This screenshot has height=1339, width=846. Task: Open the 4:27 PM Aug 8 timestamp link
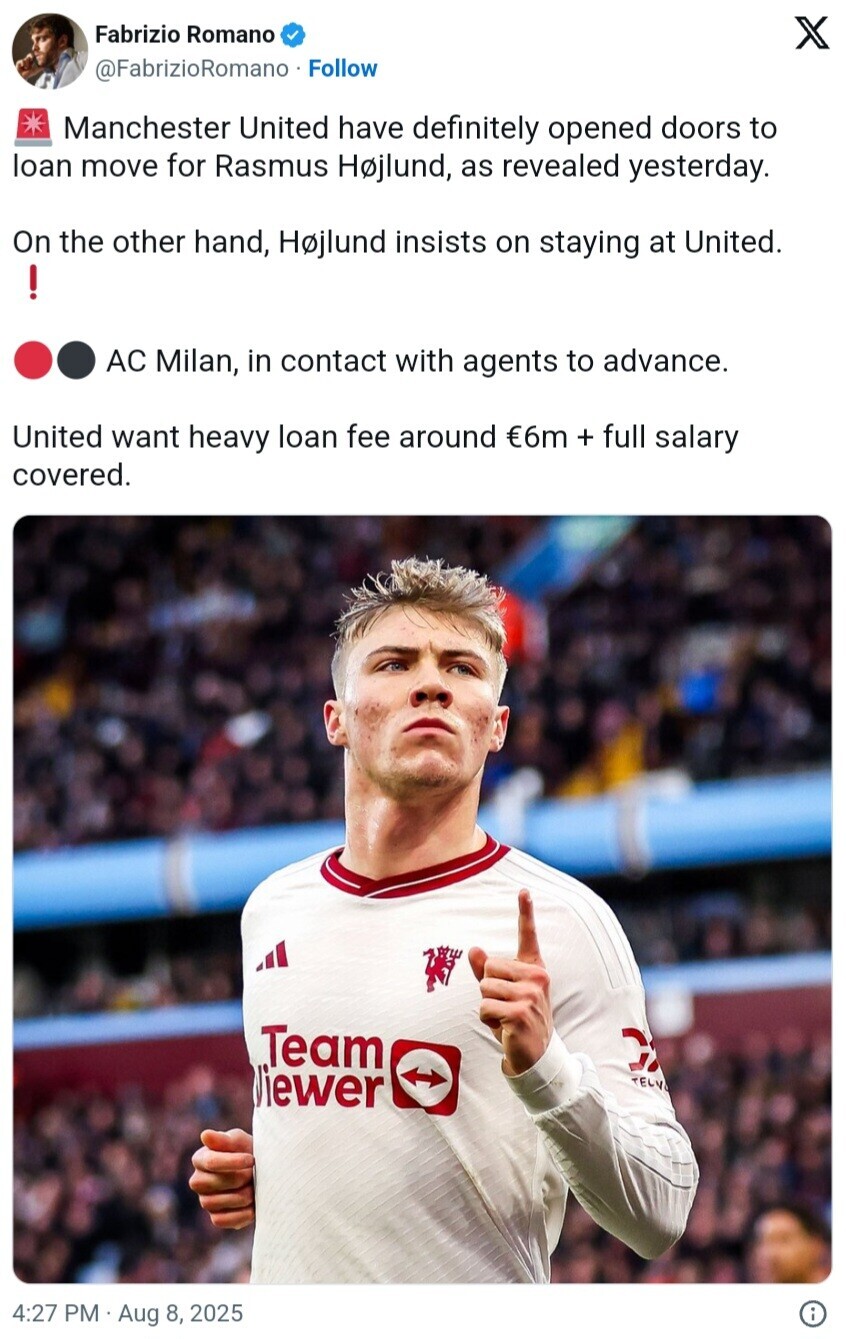click(x=128, y=1313)
